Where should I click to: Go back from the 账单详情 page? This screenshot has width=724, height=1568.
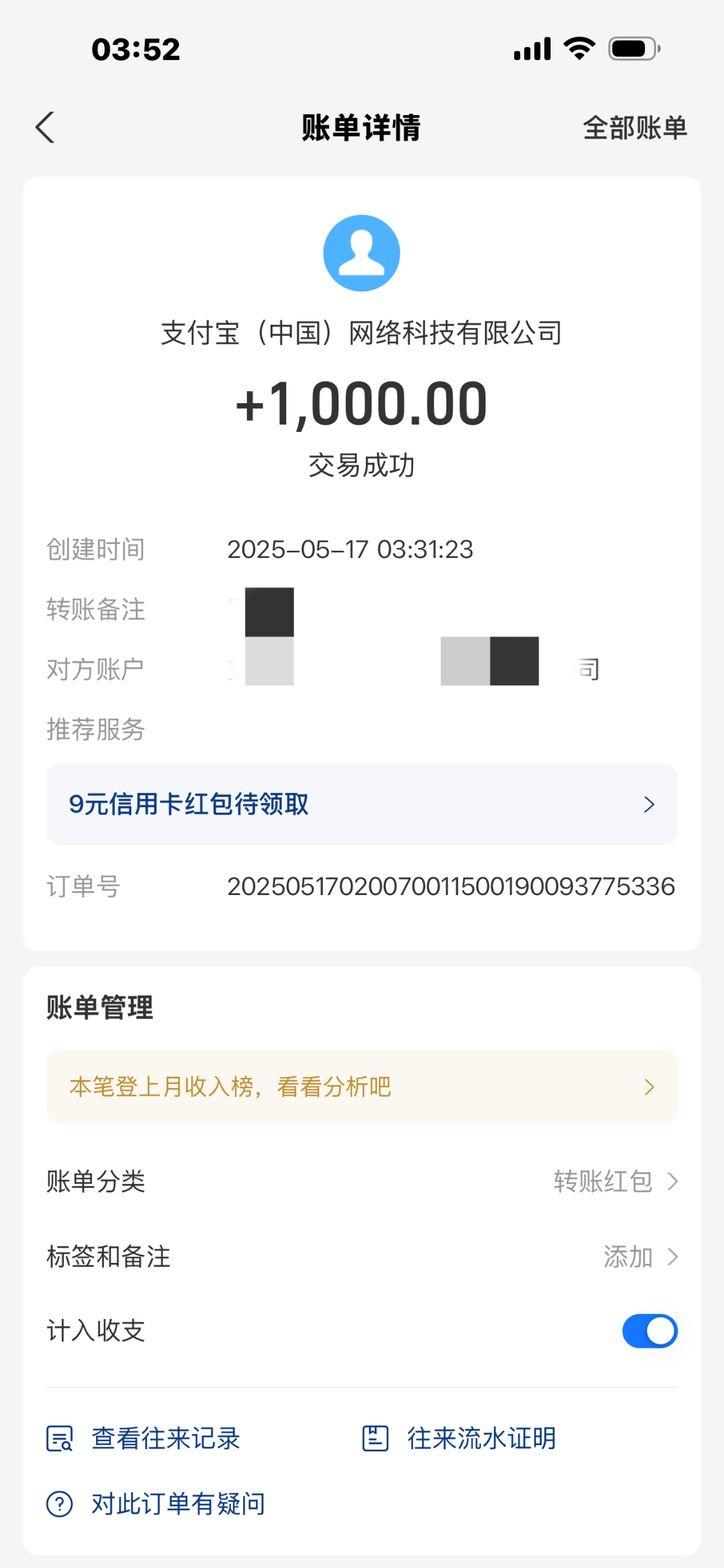44,127
